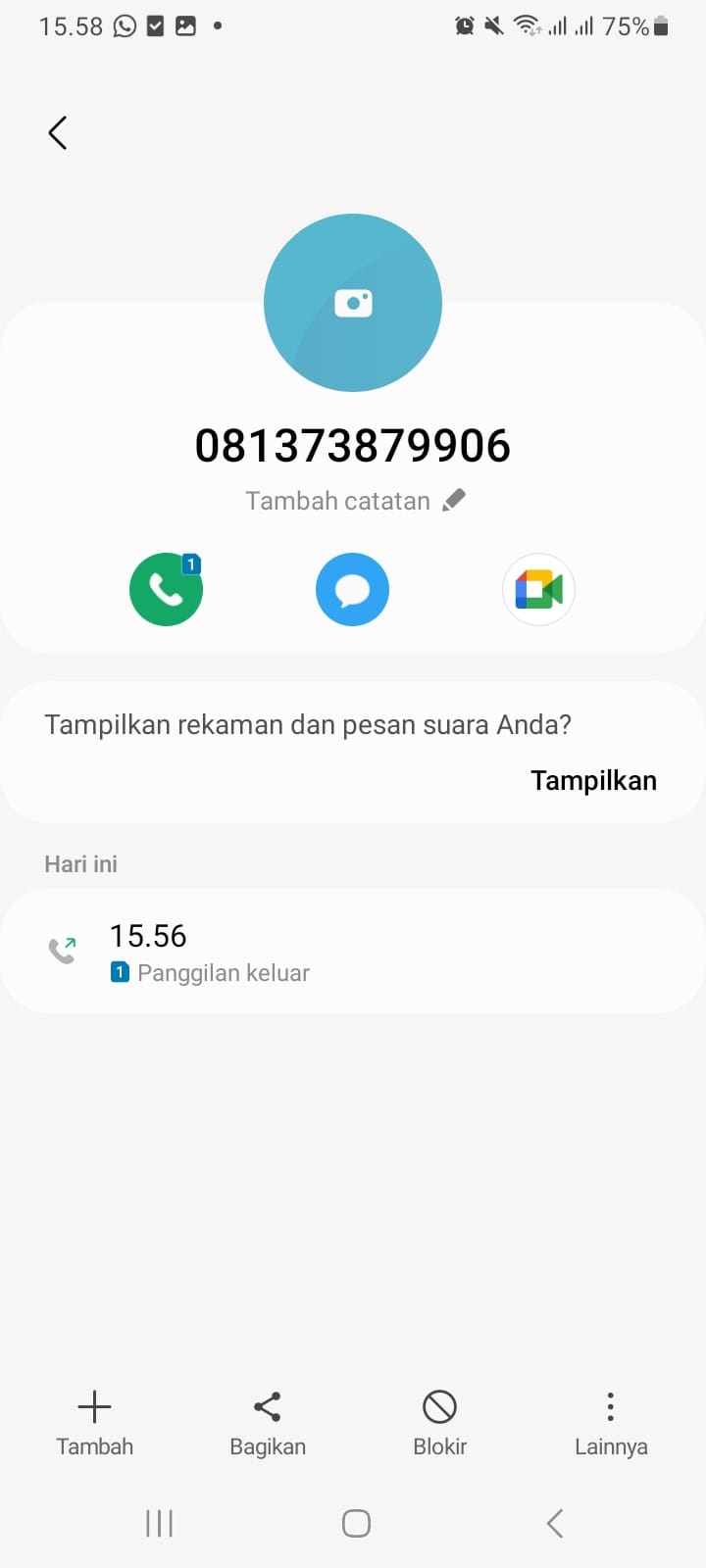
Task: Add a note with Tambah catatan
Action: 354,501
